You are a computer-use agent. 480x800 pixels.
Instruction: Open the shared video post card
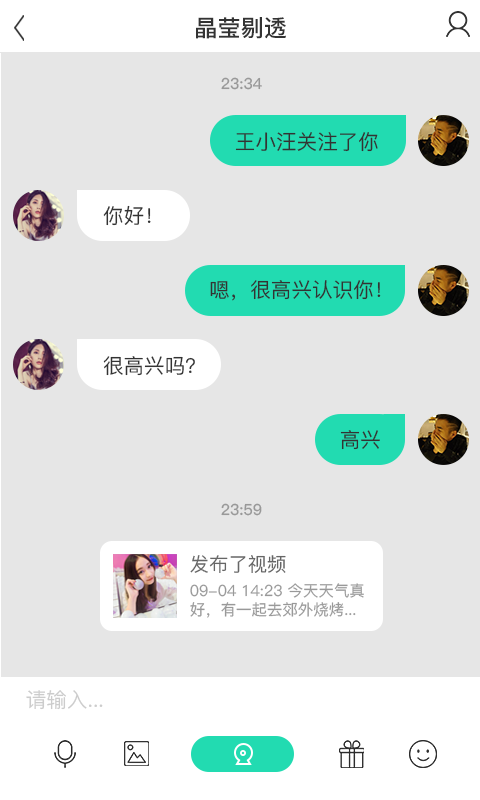(x=241, y=586)
